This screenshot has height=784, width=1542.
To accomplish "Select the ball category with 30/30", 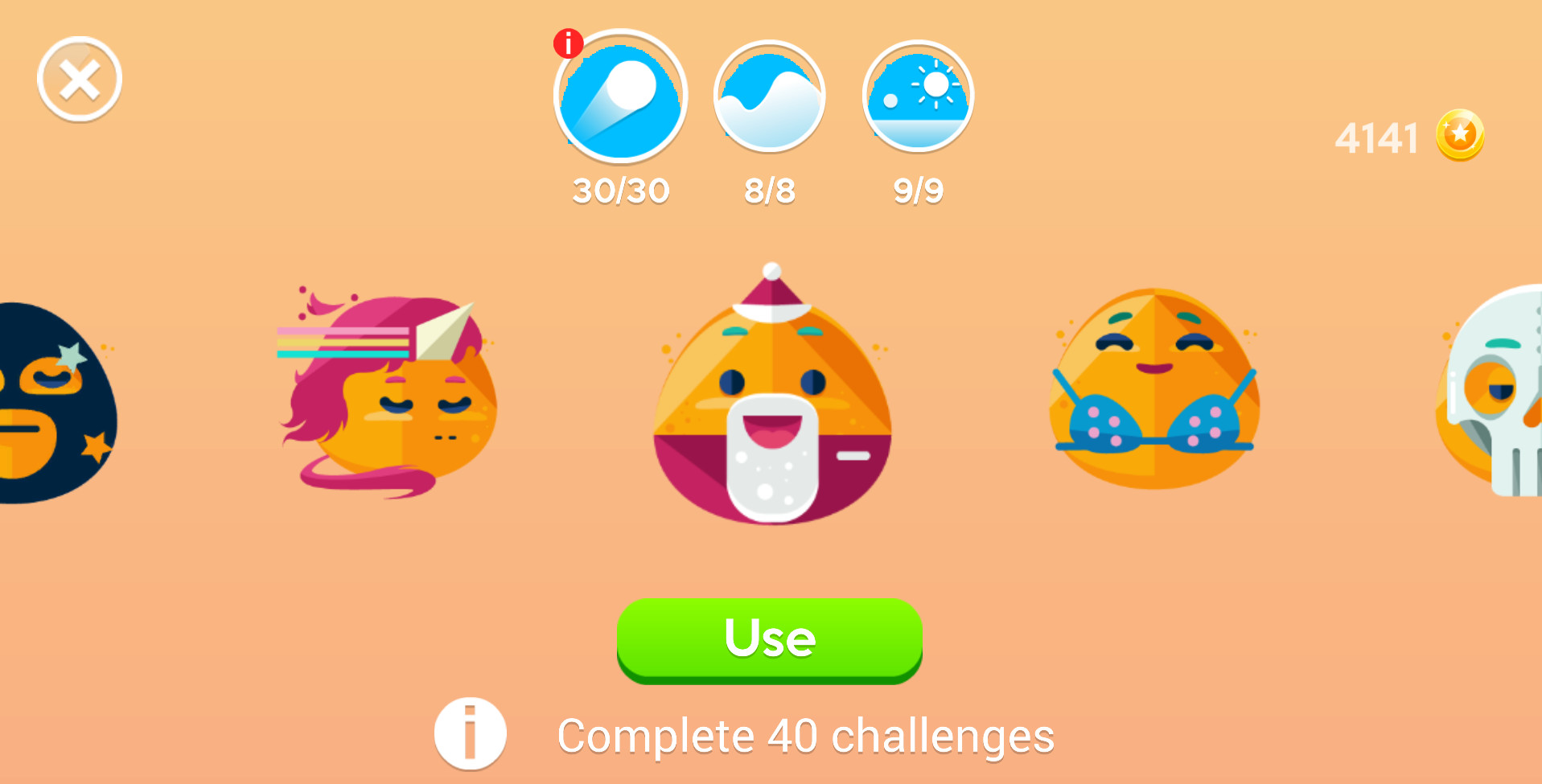I will pyautogui.click(x=620, y=96).
